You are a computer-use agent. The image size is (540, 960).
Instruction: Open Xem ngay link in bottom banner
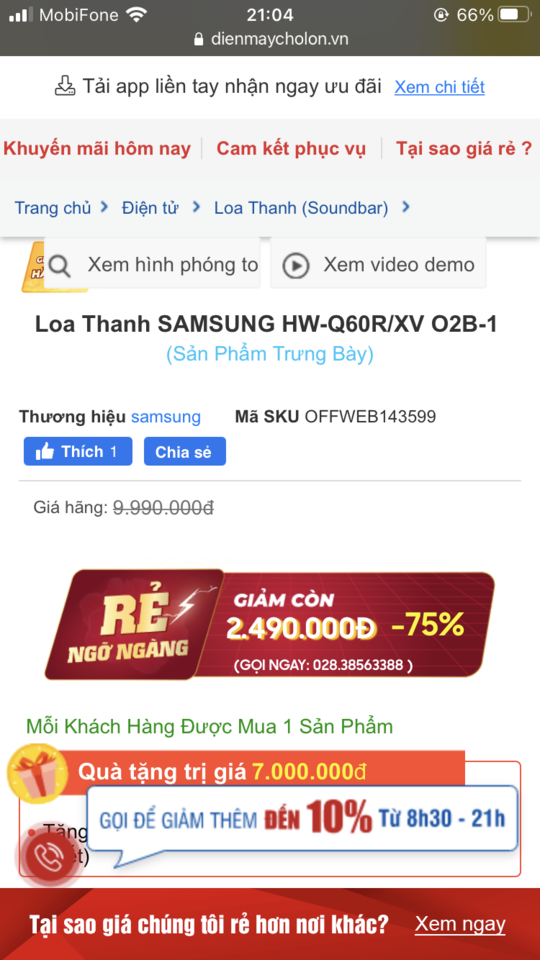point(460,924)
